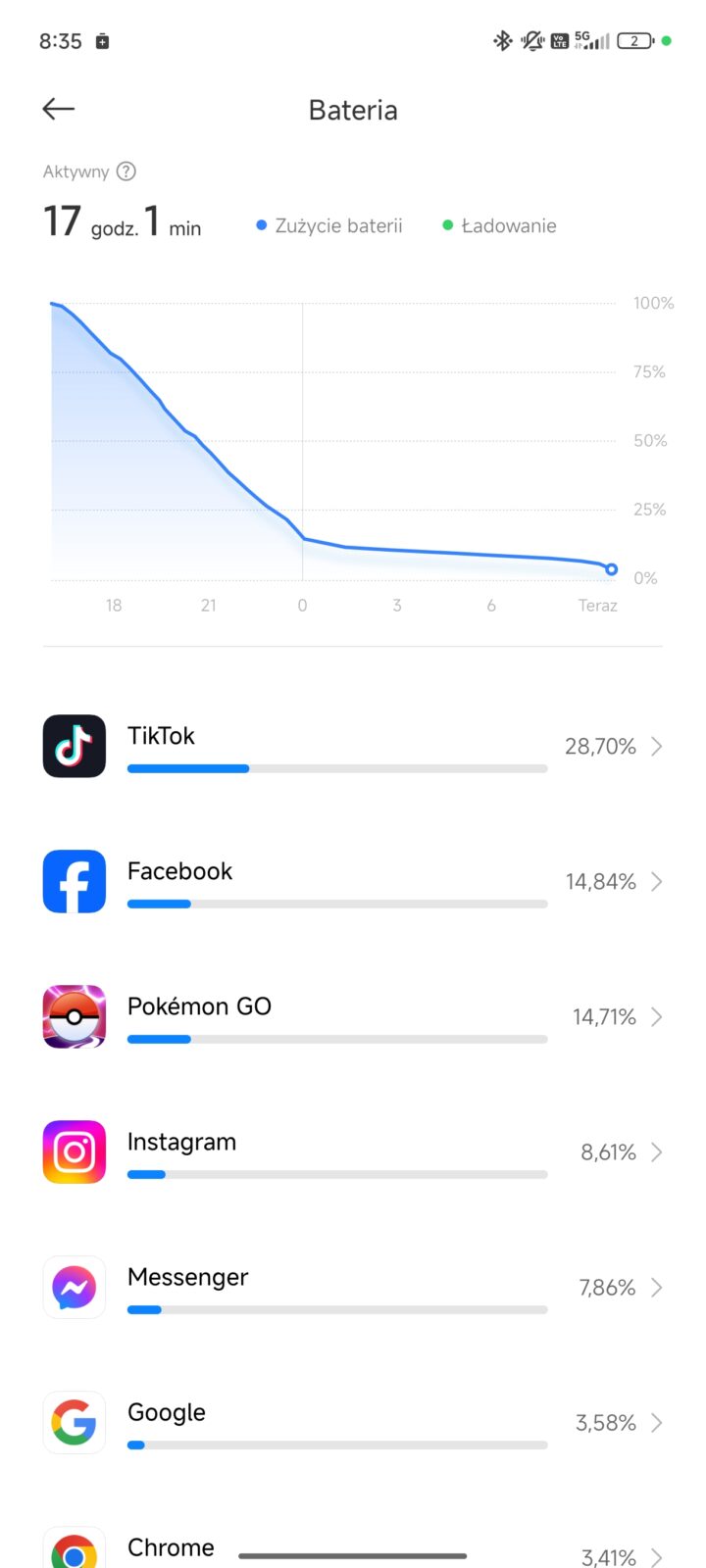Viewport: 706px width, 1568px height.
Task: Open TikTok battery usage details
Action: tap(353, 747)
